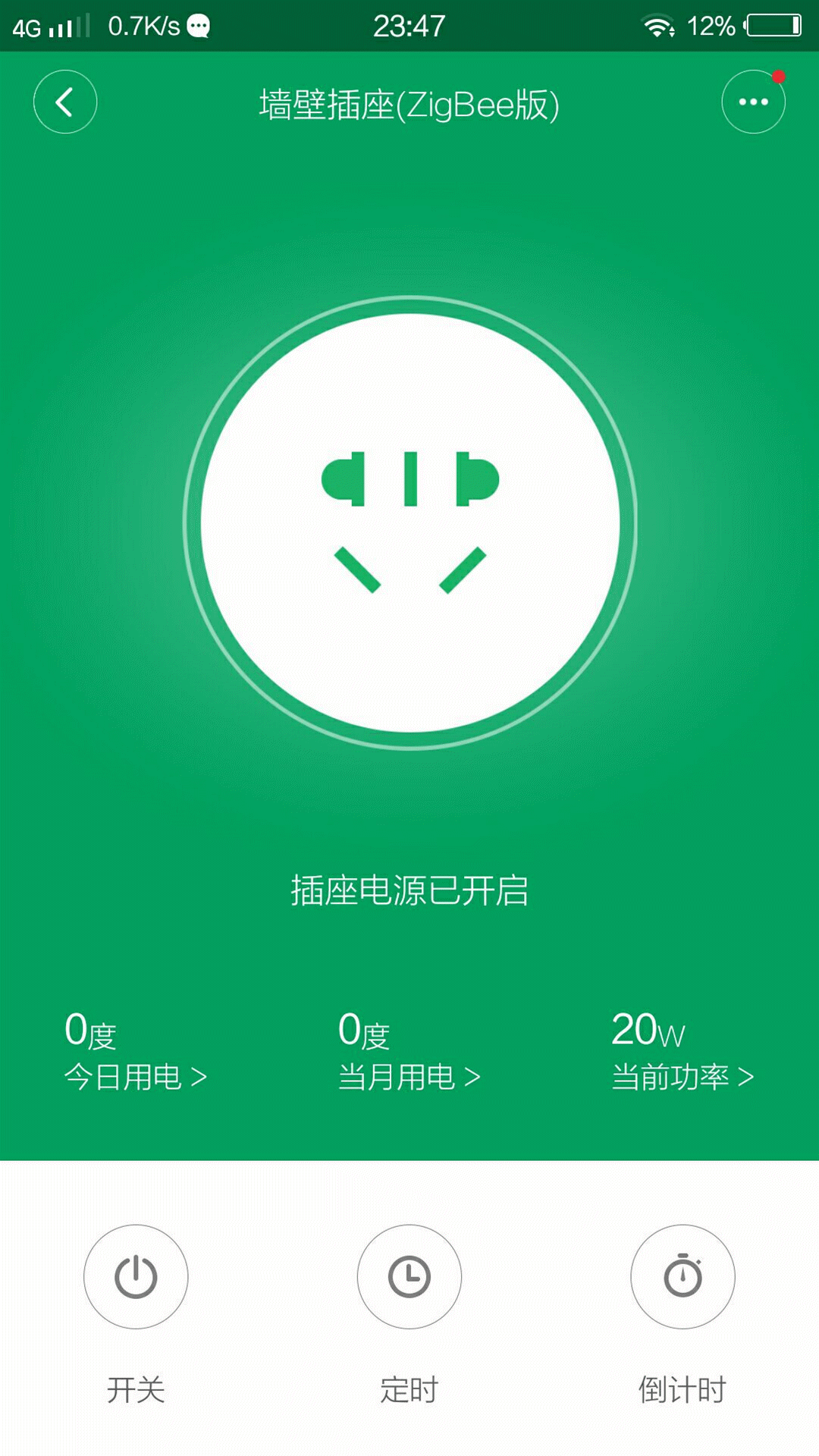Open the 倒计时 countdown
819x1456 pixels.
click(x=682, y=1277)
